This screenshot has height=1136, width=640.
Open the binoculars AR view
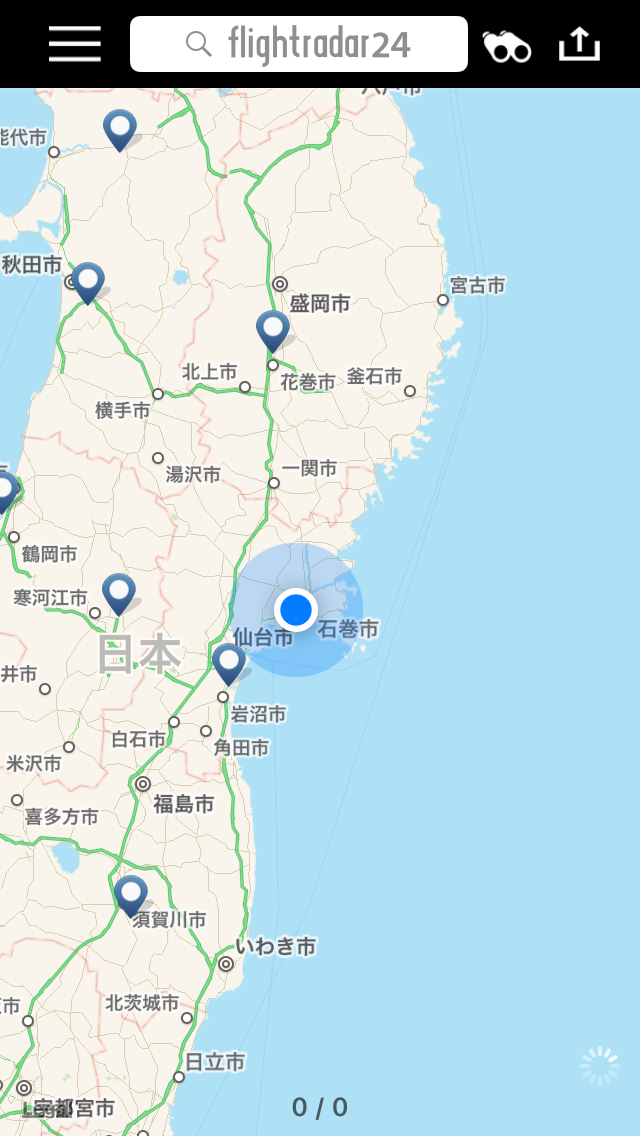(x=506, y=46)
